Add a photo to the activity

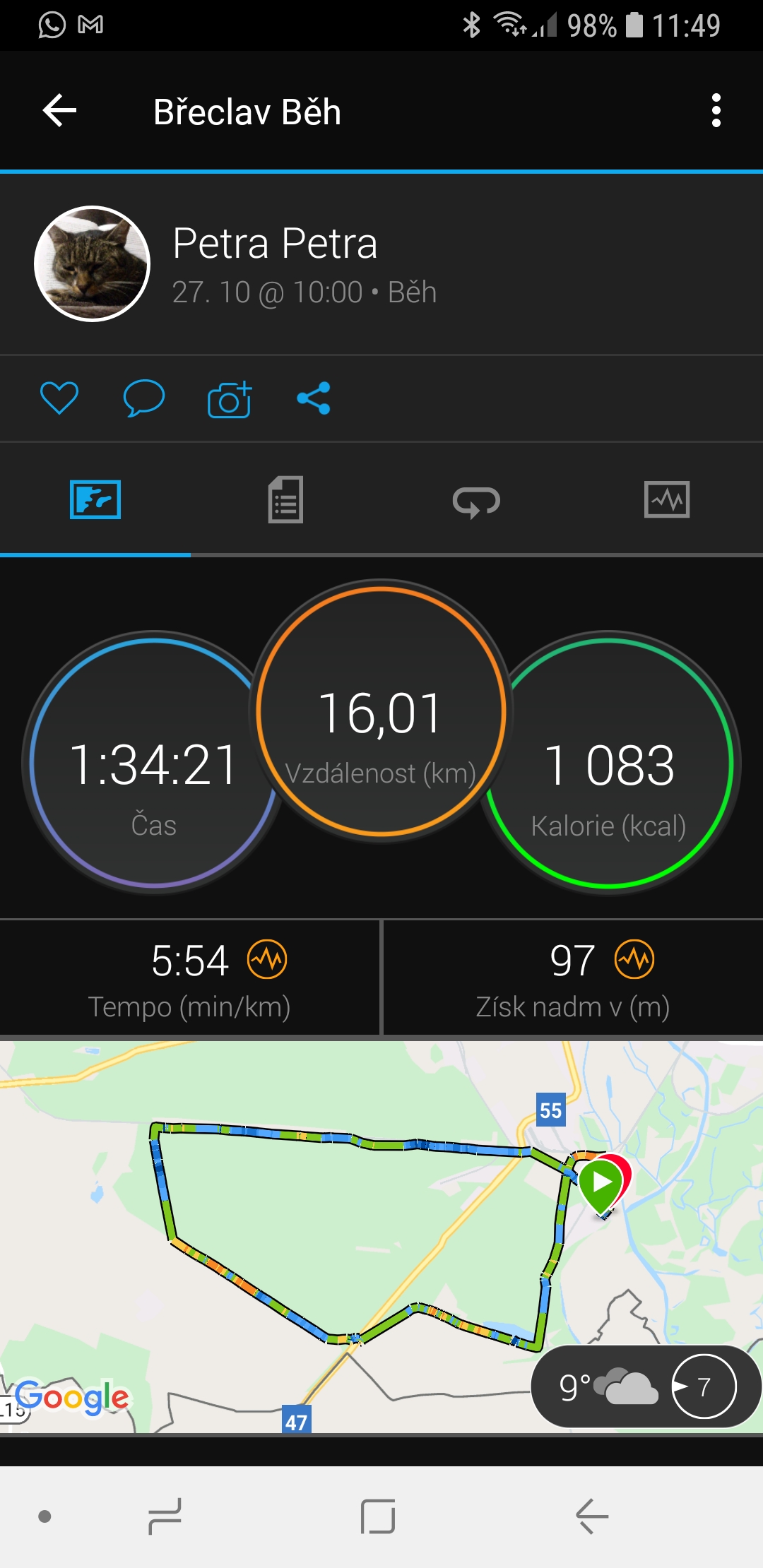[230, 399]
